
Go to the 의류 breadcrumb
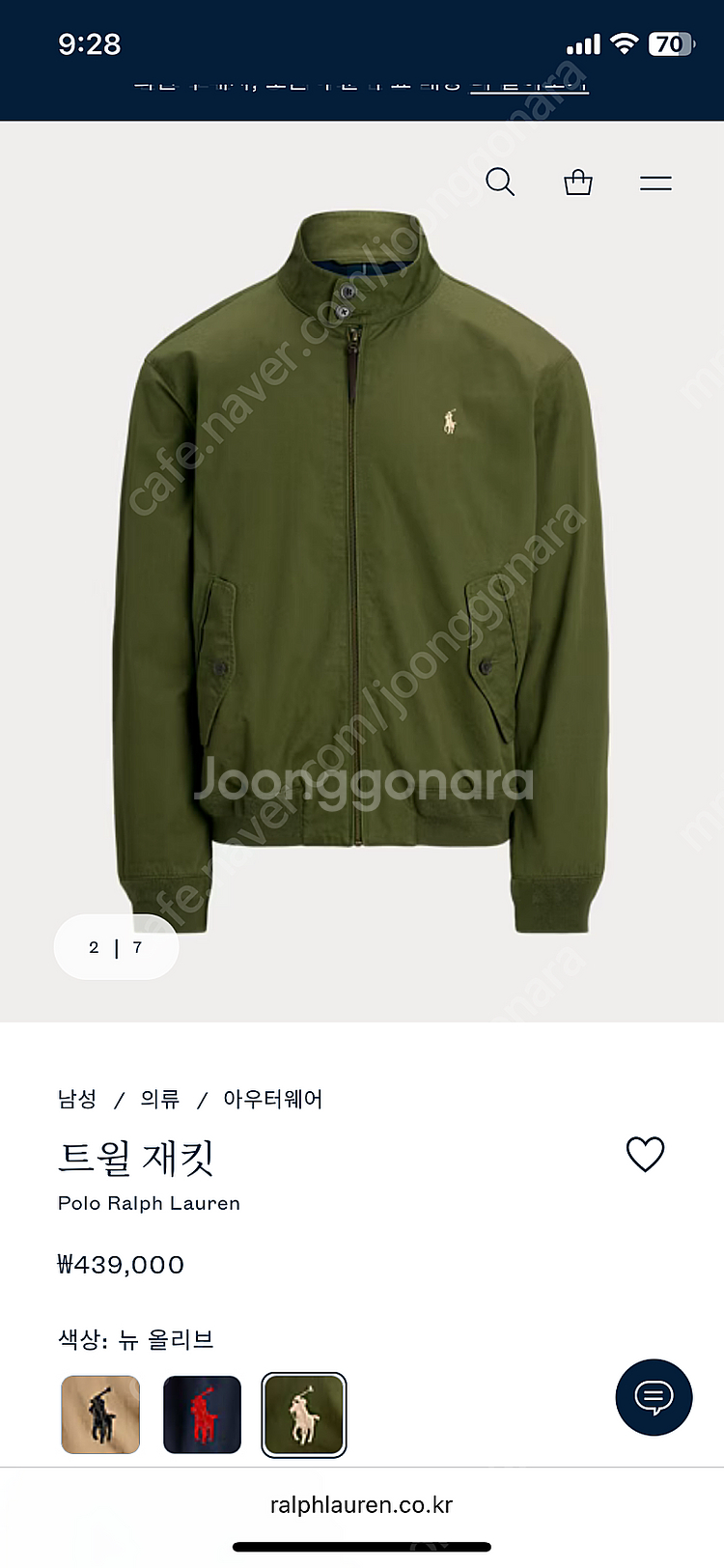tap(160, 1099)
